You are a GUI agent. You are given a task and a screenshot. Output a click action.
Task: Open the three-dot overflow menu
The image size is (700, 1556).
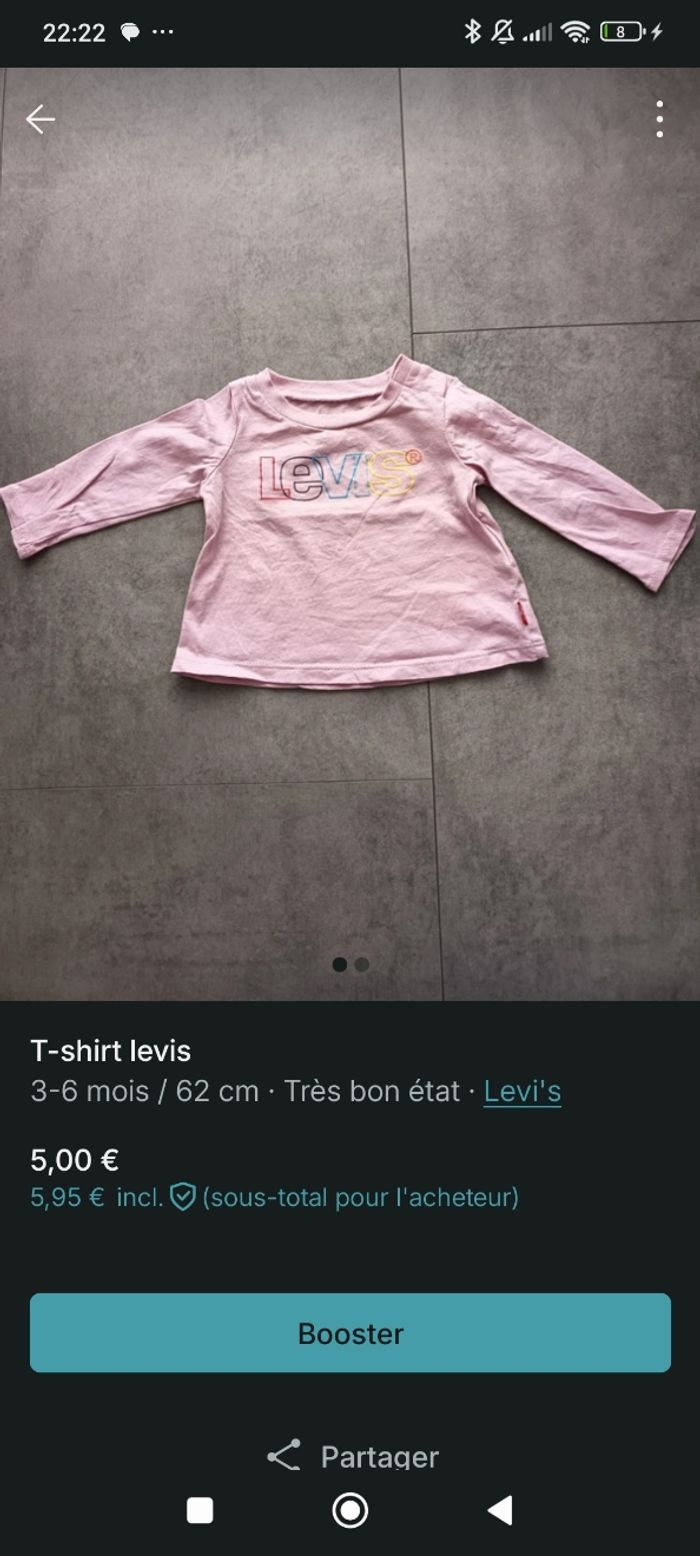point(659,120)
